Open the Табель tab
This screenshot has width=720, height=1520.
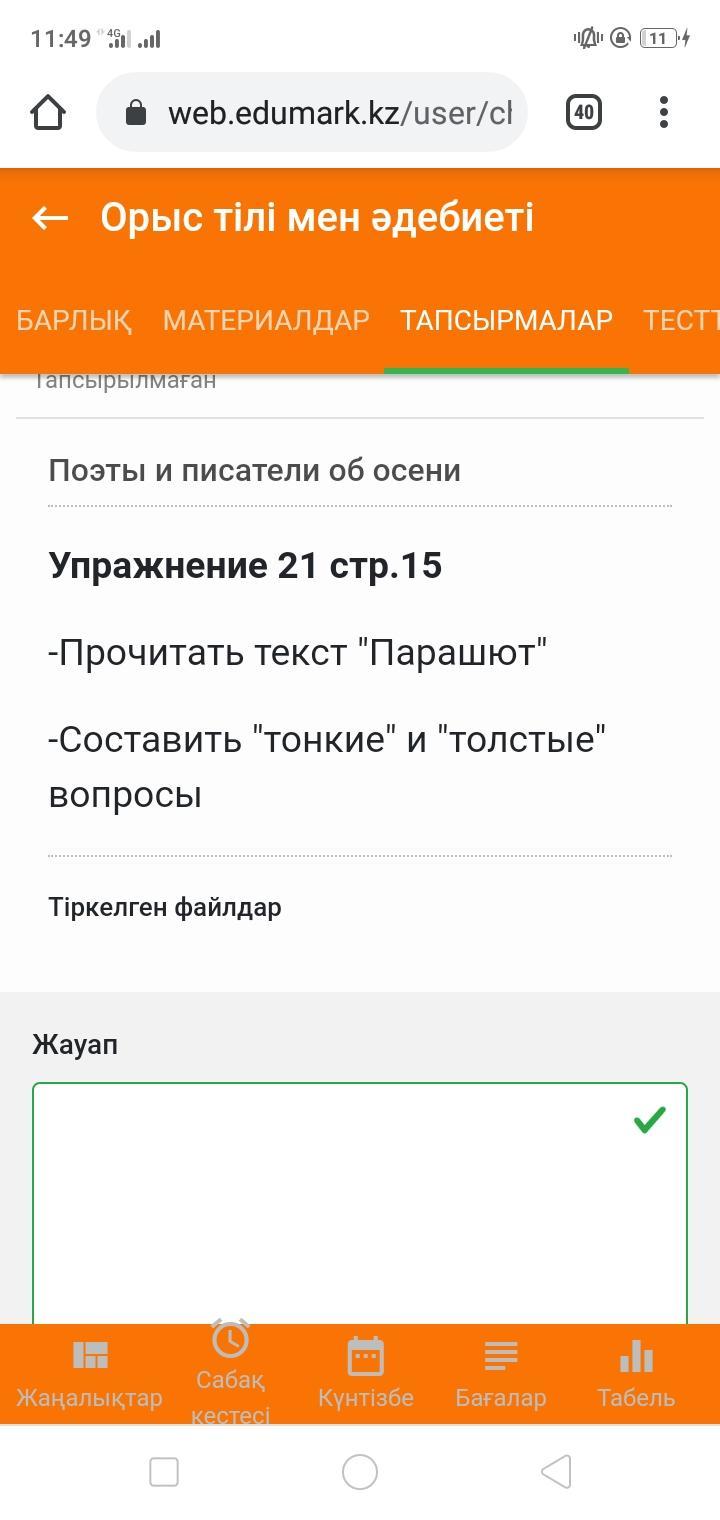[636, 1374]
